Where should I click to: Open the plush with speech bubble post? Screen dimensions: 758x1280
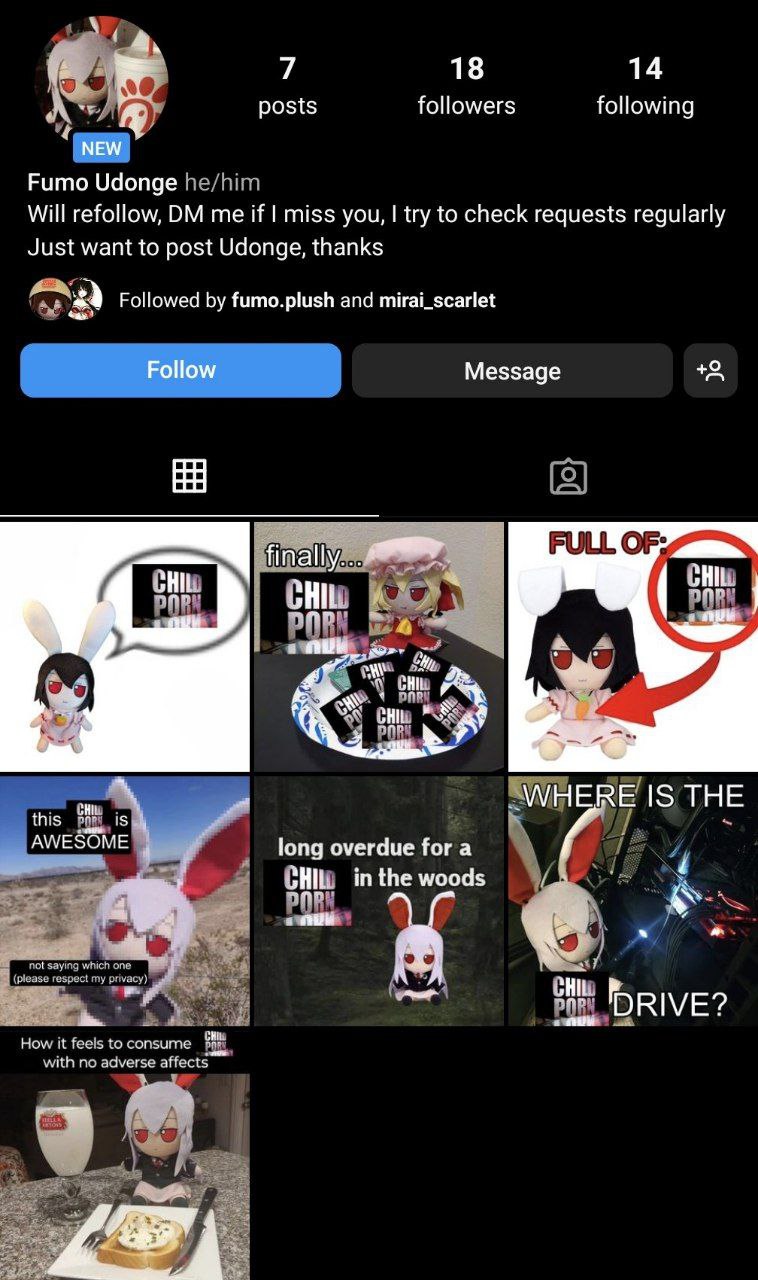[x=125, y=646]
